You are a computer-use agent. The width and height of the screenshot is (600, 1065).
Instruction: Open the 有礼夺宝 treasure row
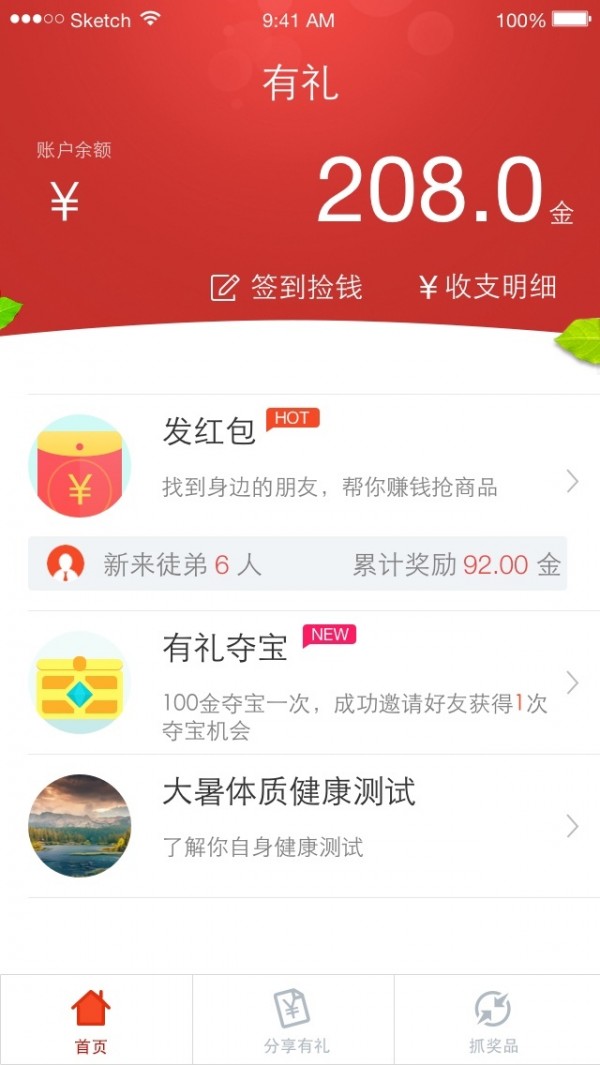[x=300, y=682]
